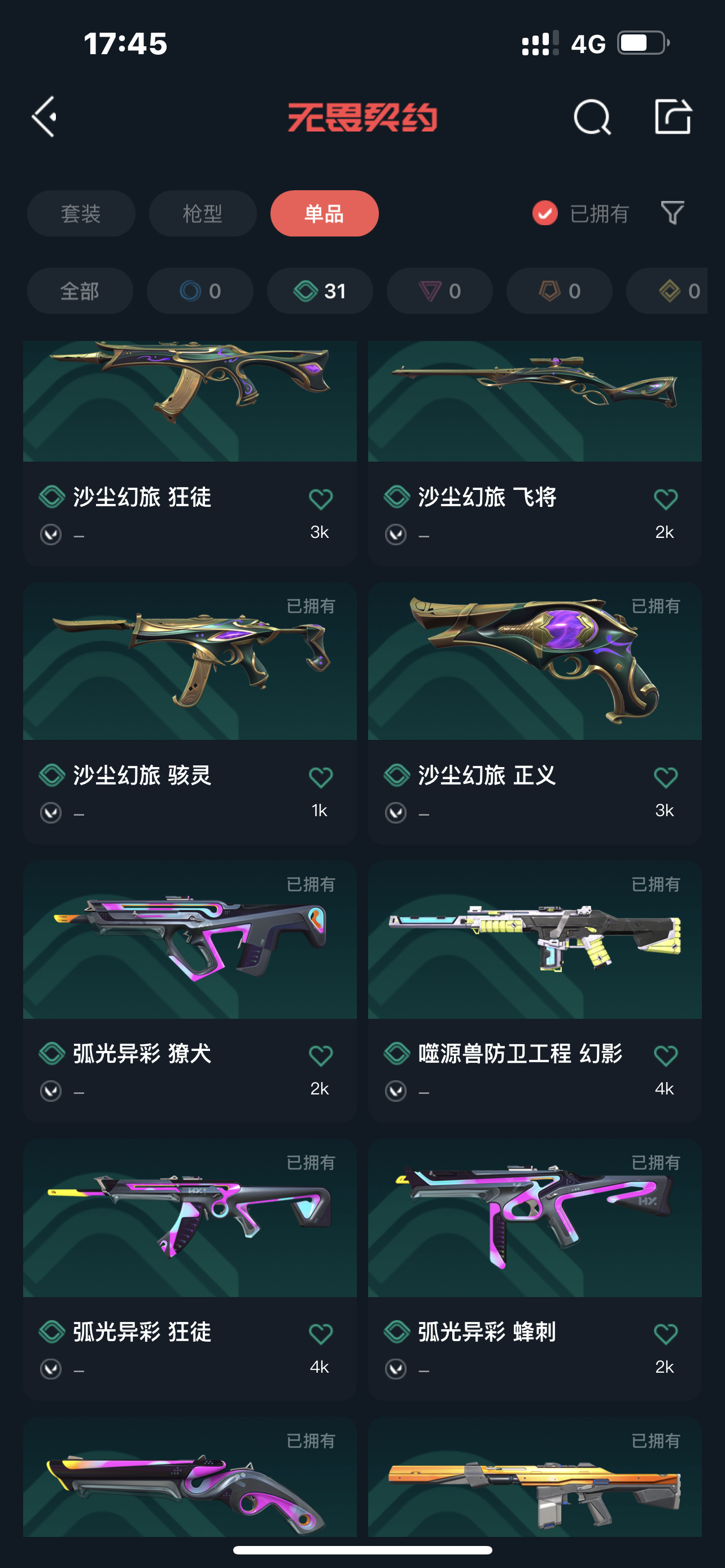
Task: Switch to the 套装 tab
Action: coord(81,214)
